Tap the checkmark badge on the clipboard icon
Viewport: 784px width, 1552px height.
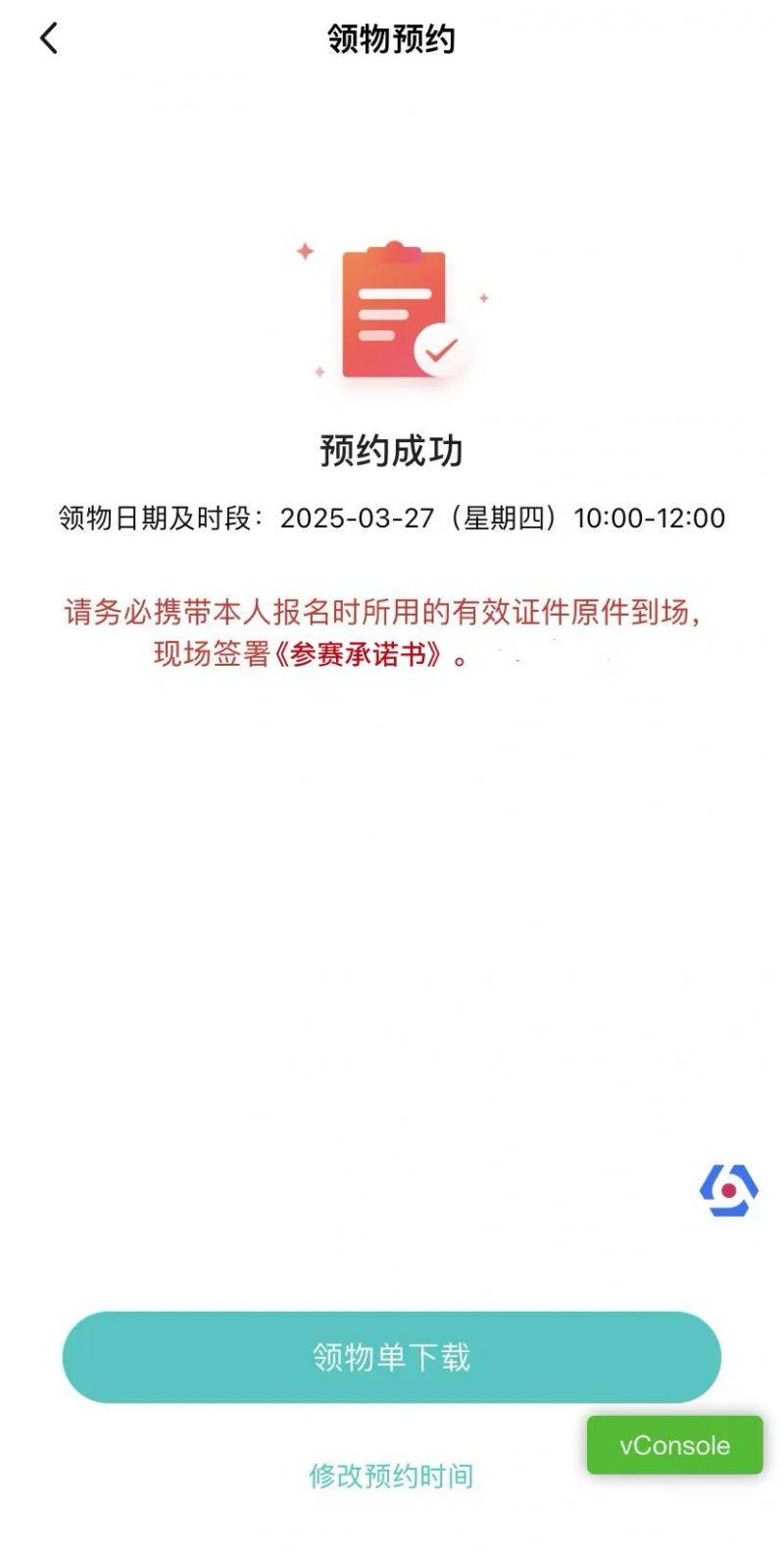pyautogui.click(x=440, y=348)
